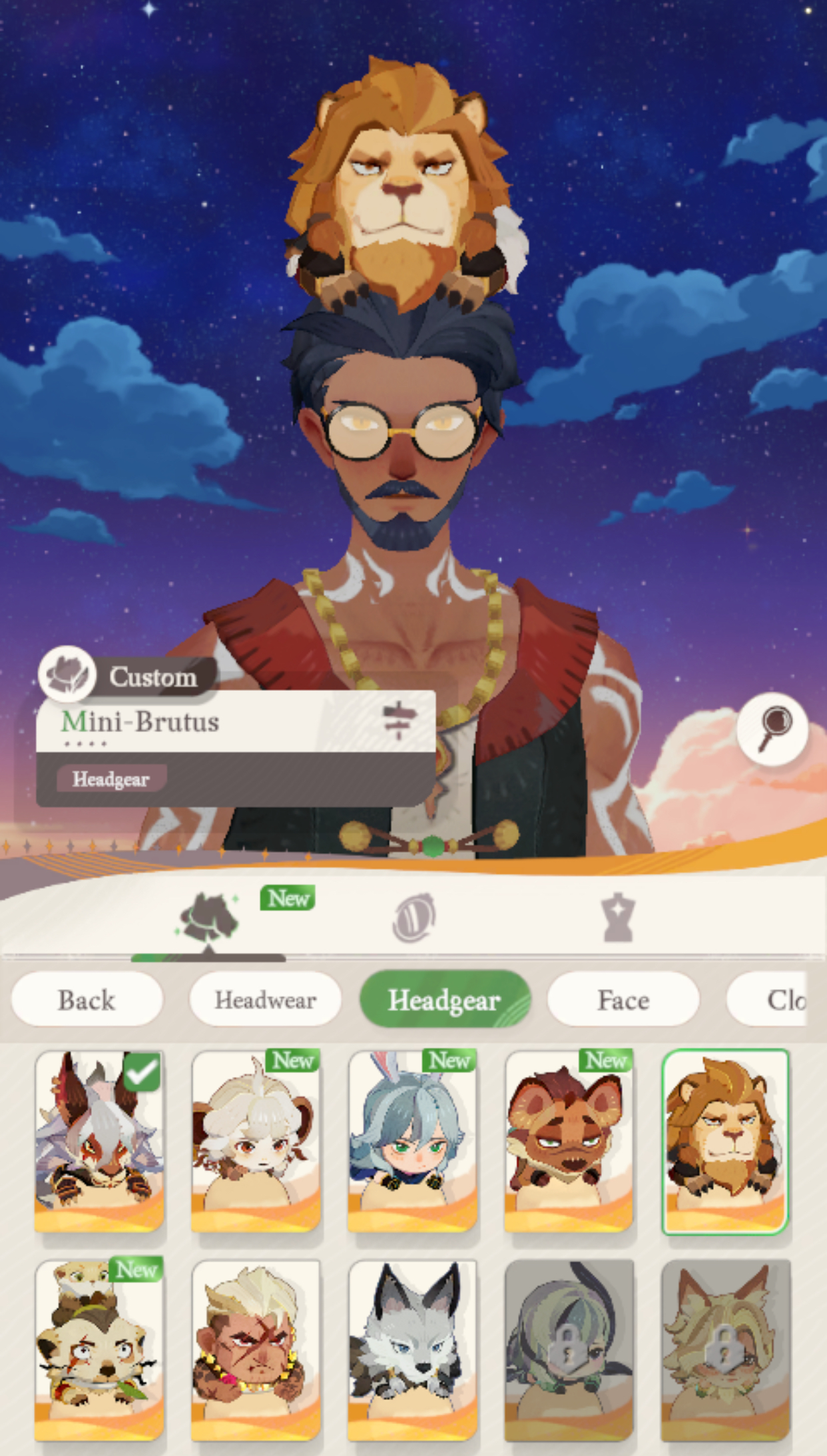This screenshot has width=827, height=1456.
Task: Tap the magnifying glass zoom button
Action: click(x=772, y=729)
